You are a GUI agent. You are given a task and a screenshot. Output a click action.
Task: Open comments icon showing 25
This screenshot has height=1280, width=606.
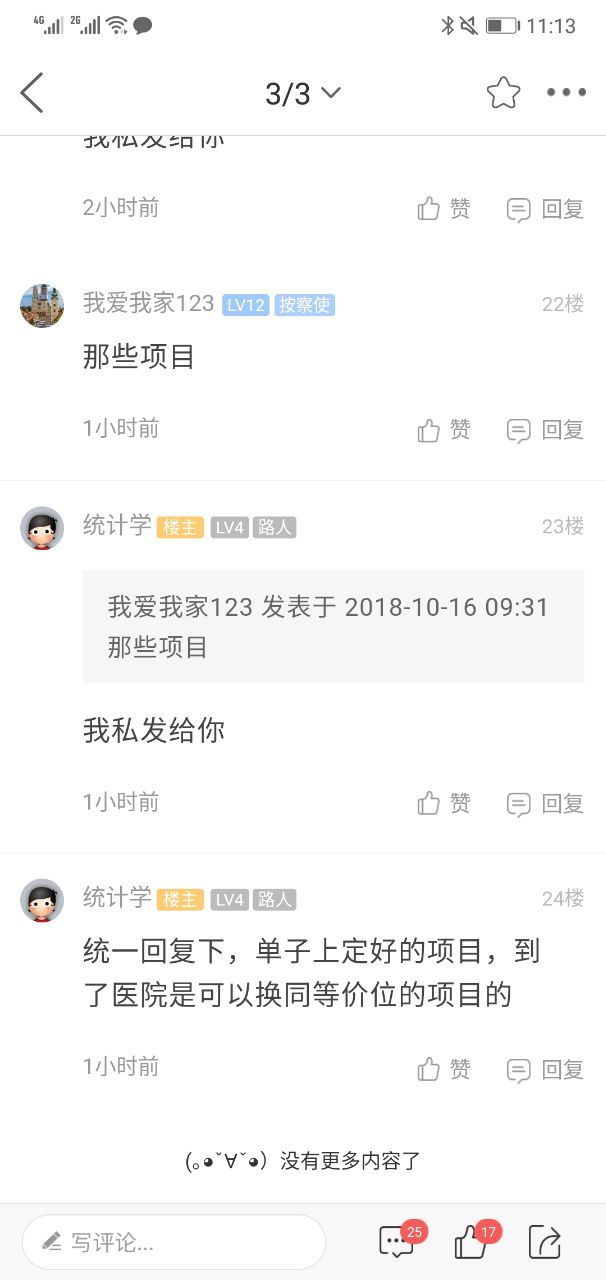click(398, 1242)
